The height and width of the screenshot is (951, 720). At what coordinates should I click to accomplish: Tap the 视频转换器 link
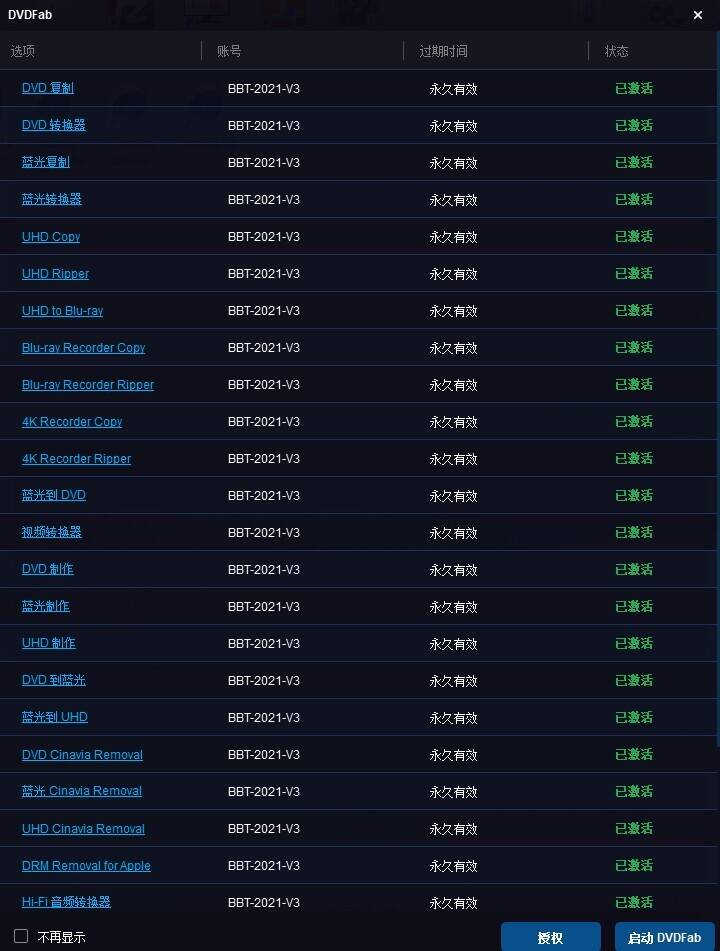click(x=52, y=532)
